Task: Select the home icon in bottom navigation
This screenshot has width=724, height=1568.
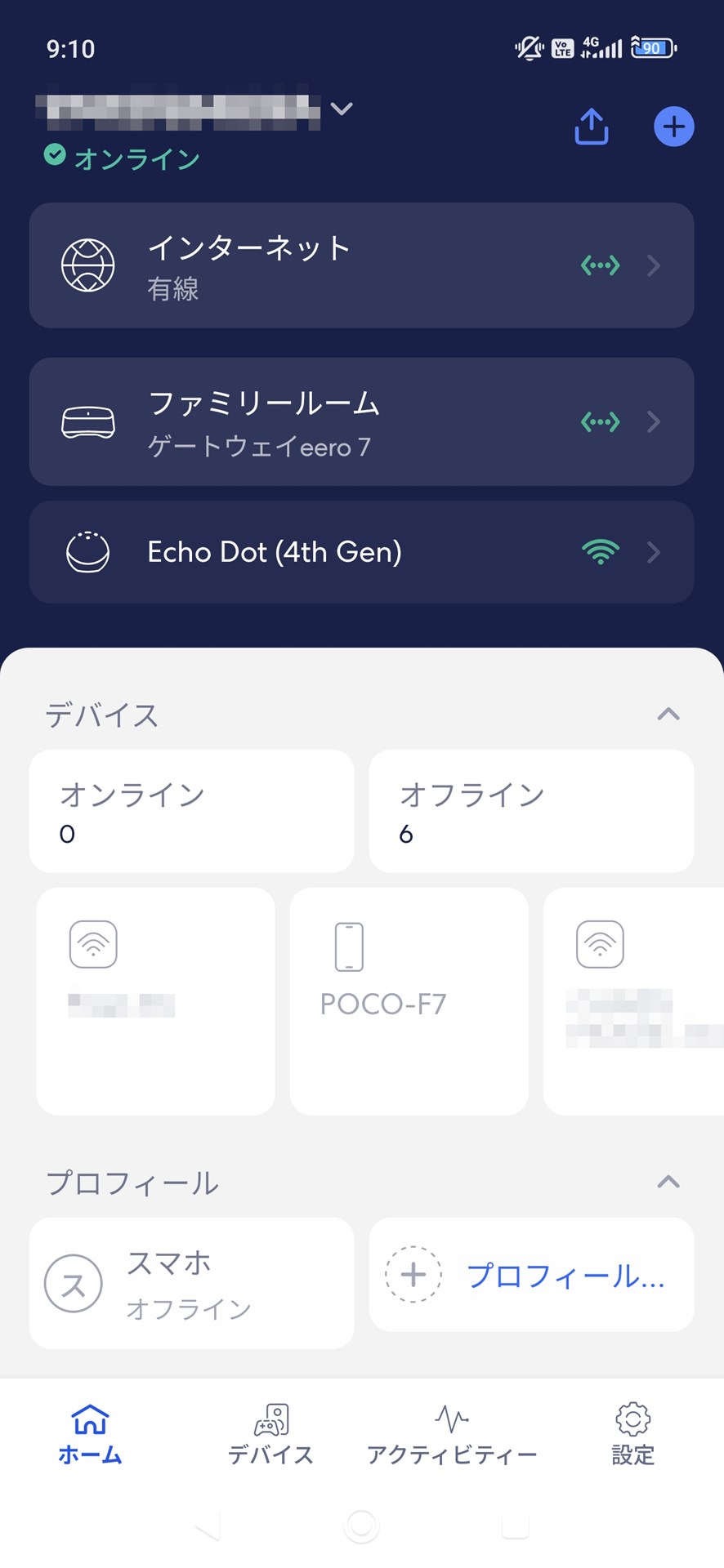Action: point(90,1419)
